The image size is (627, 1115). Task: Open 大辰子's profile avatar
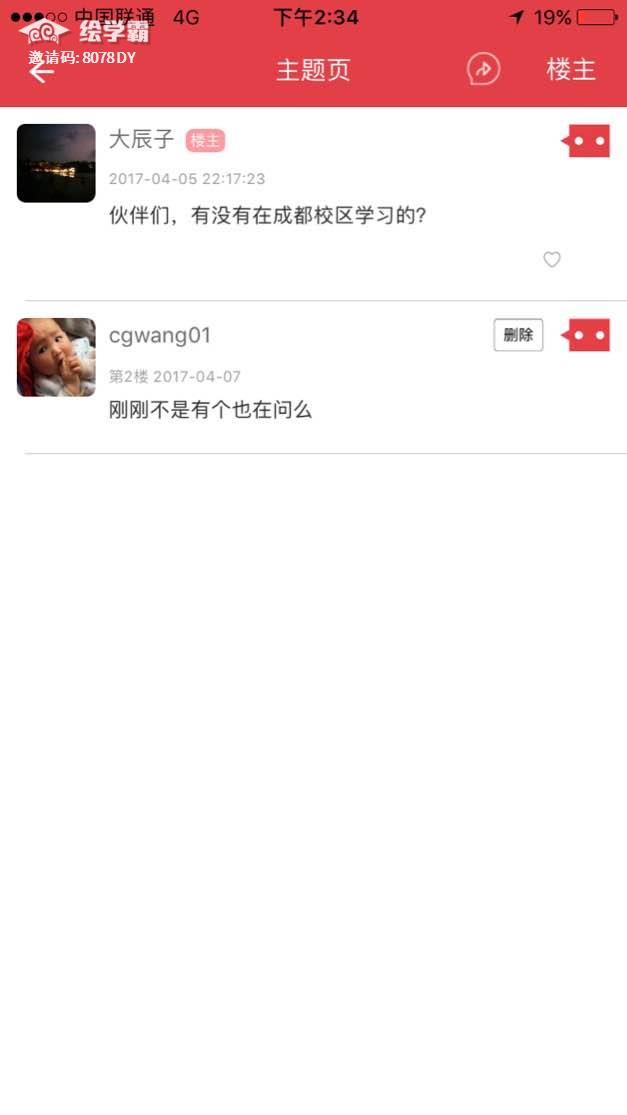pyautogui.click(x=56, y=163)
